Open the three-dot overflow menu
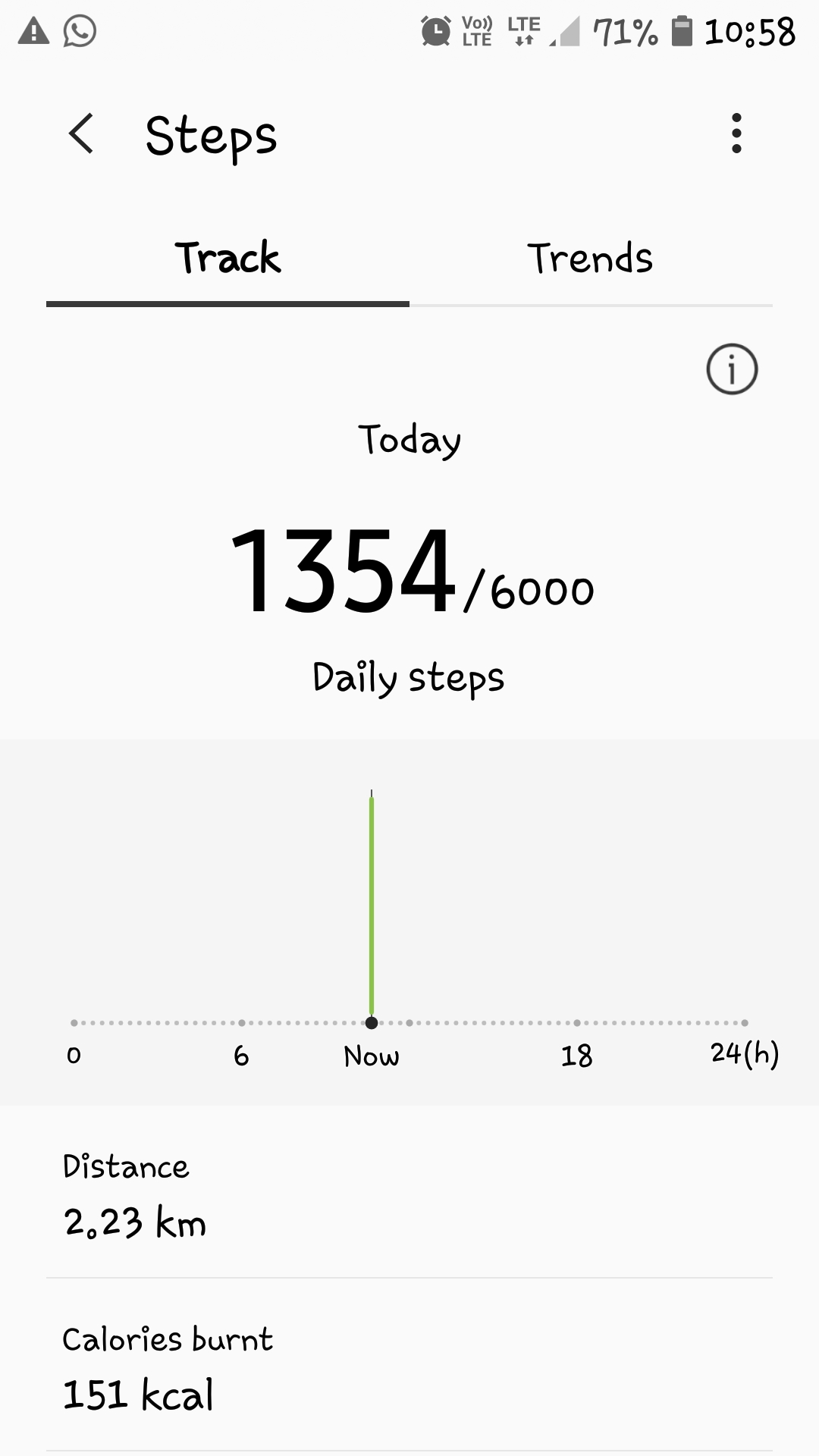 736,134
